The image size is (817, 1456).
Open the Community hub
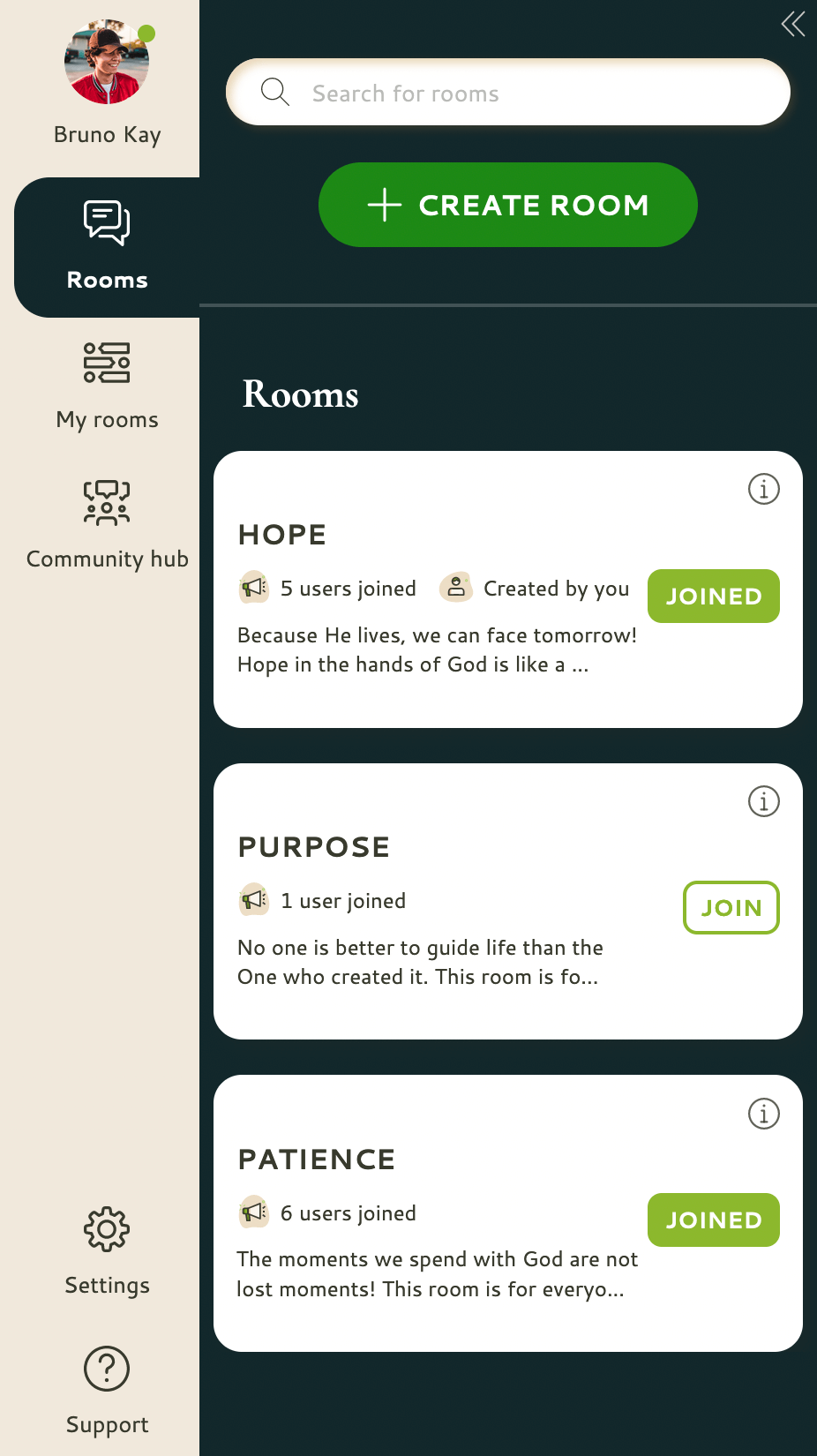[x=107, y=526]
